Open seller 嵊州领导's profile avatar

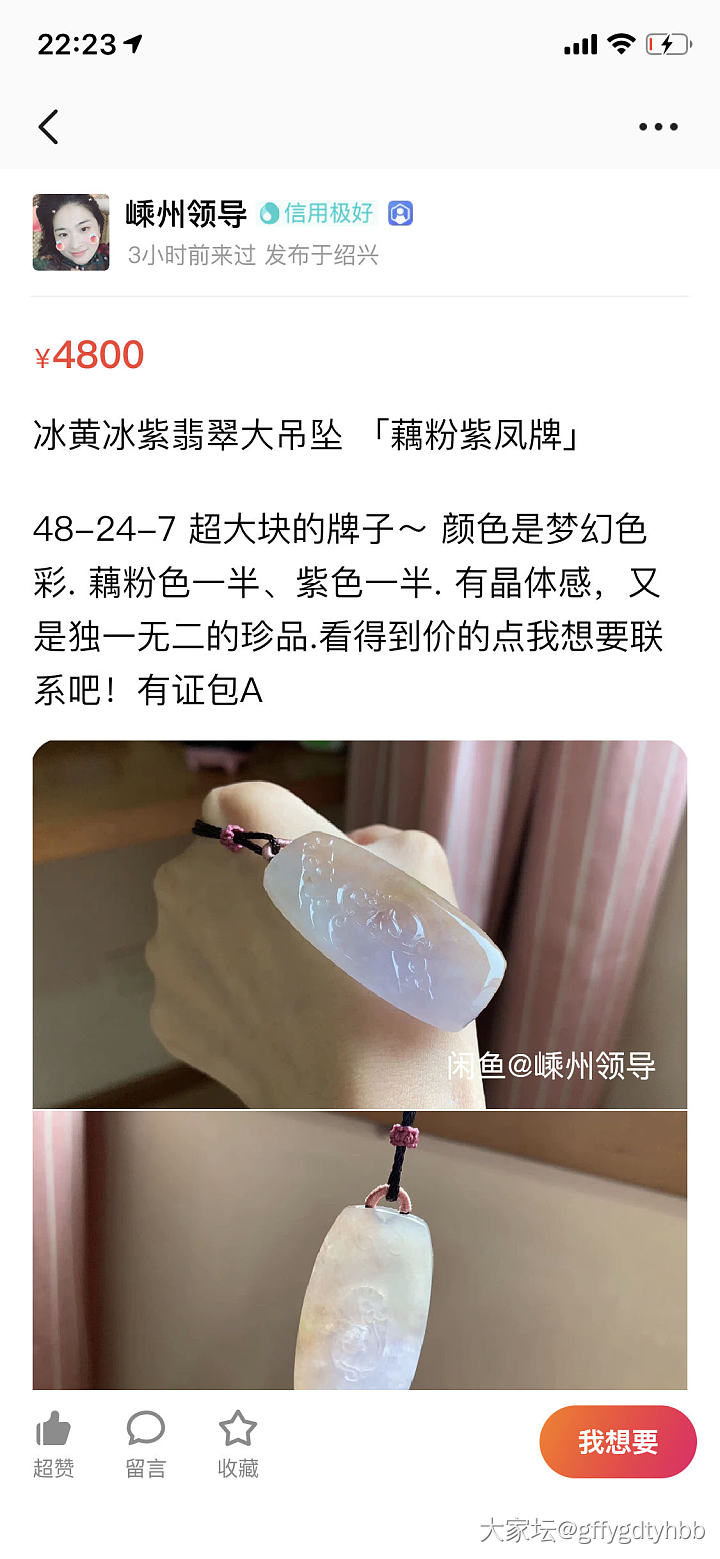[71, 232]
